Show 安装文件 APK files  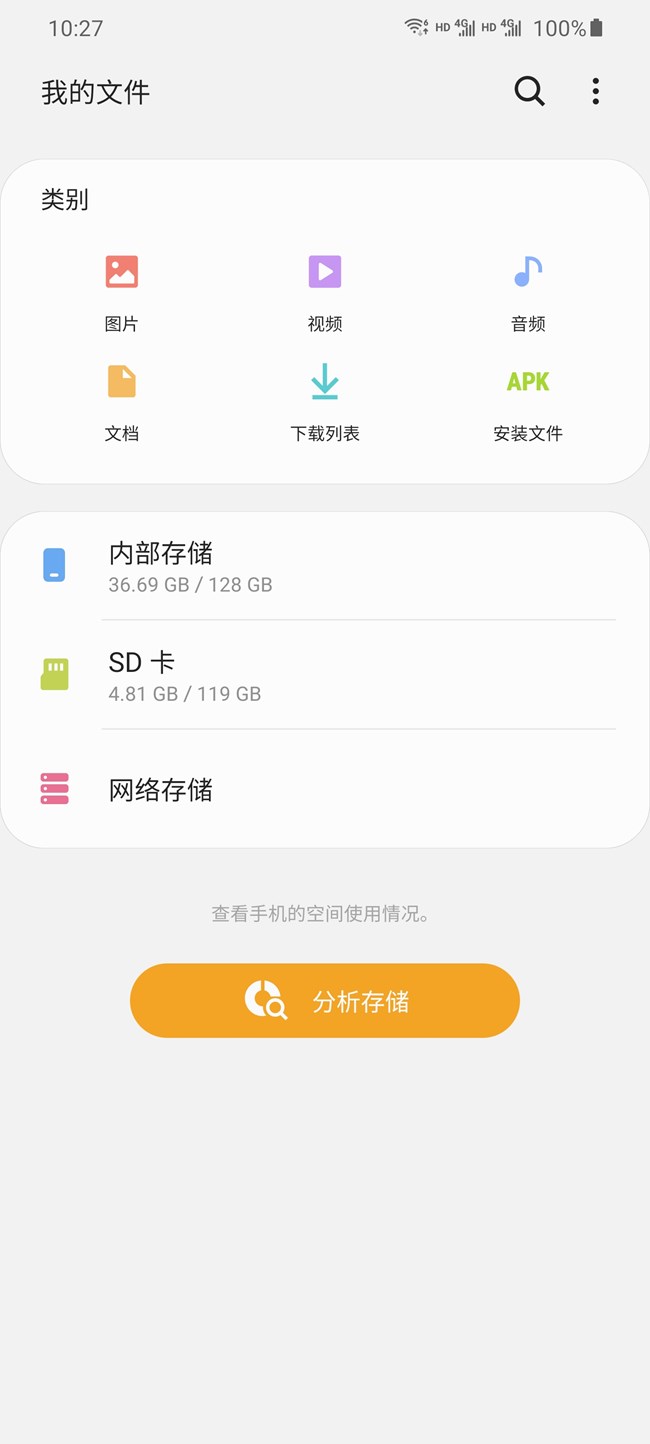pyautogui.click(x=528, y=400)
